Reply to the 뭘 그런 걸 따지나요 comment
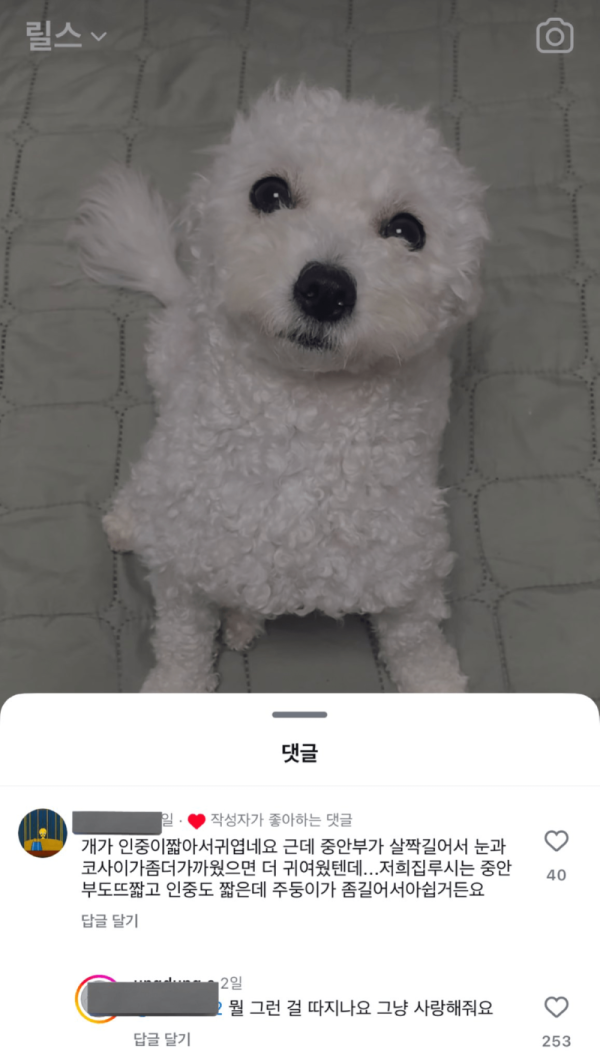 tap(162, 1039)
